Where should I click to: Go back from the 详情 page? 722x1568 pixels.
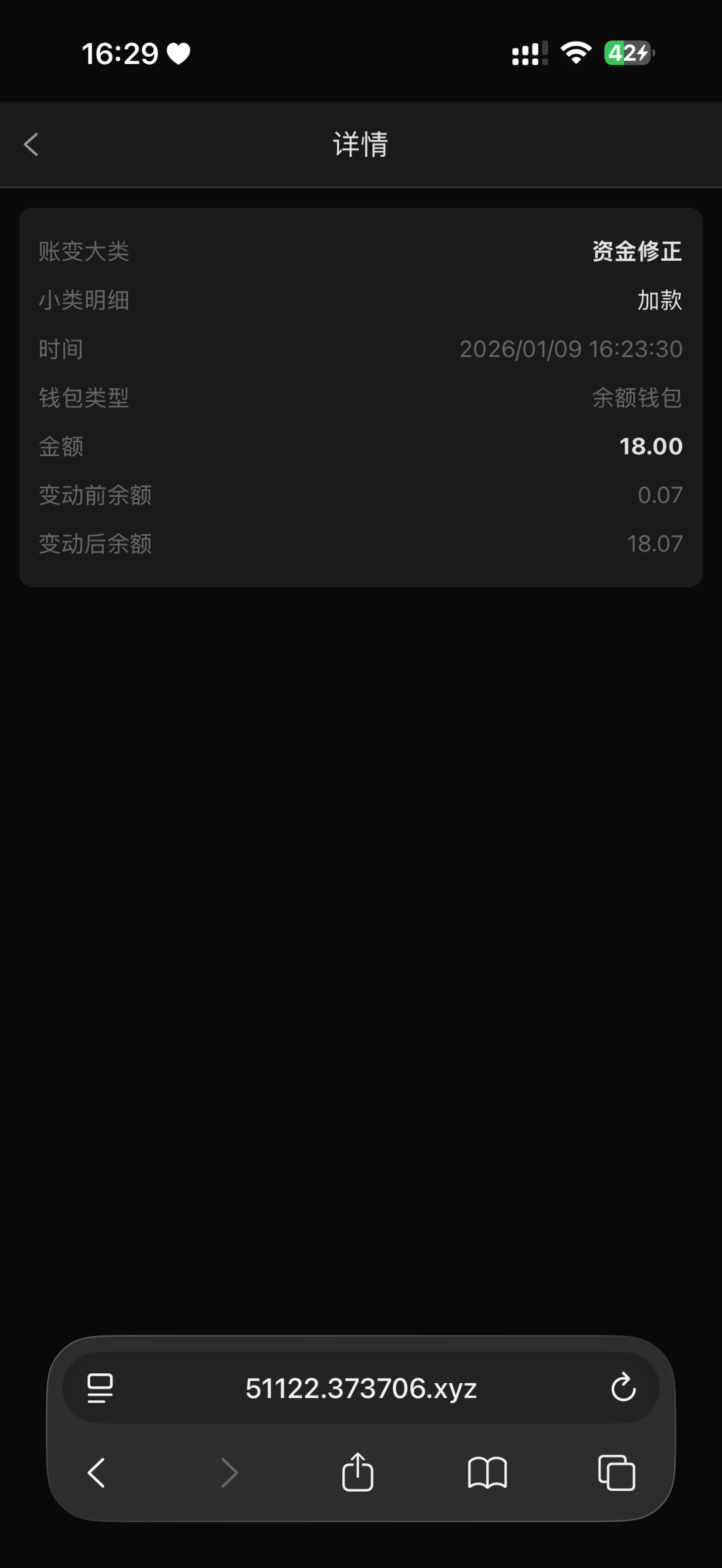tap(31, 144)
